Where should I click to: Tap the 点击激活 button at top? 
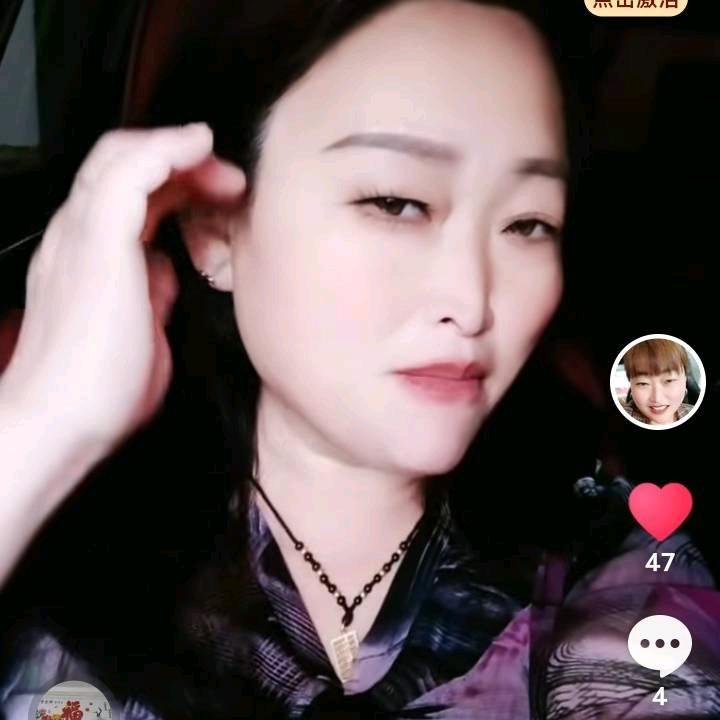(635, 5)
